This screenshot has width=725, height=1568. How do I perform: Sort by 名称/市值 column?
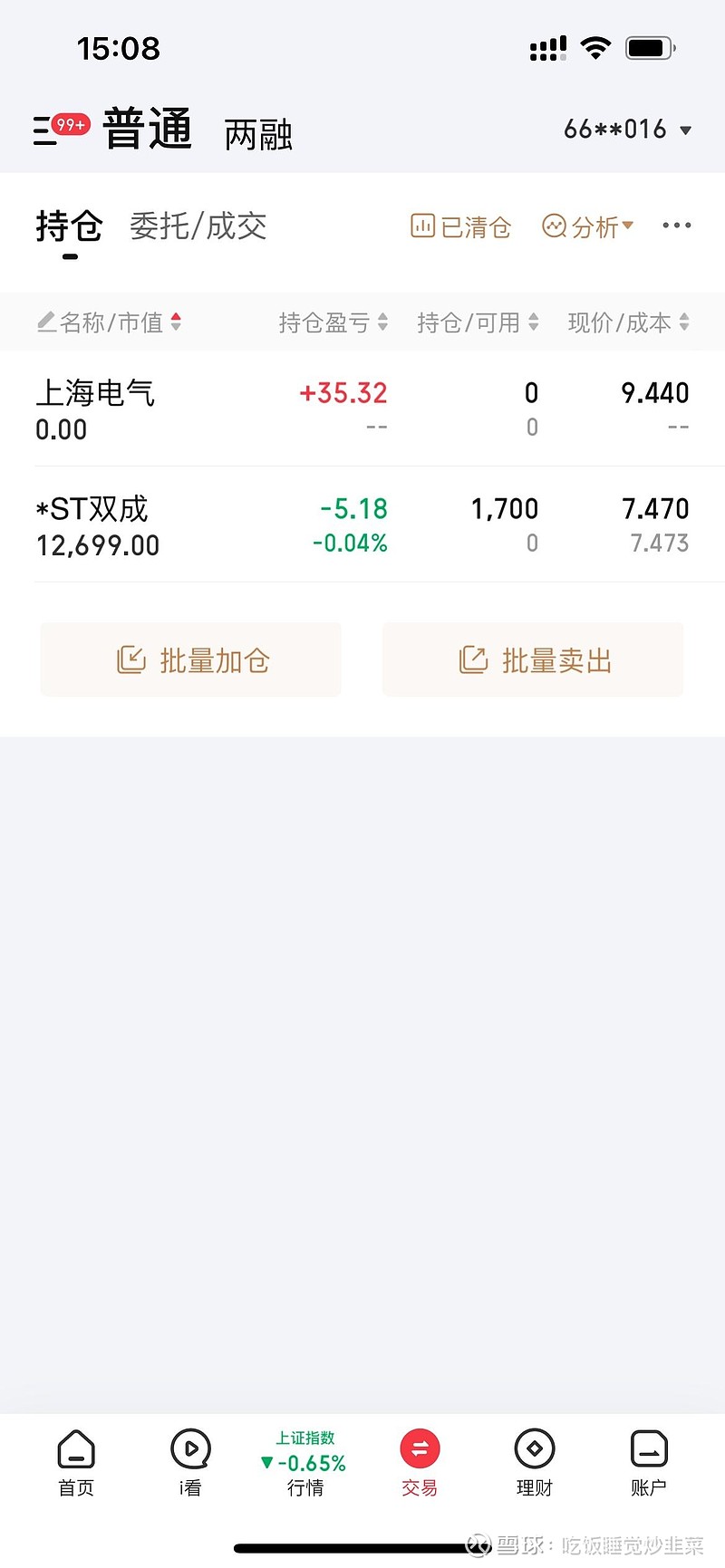pyautogui.click(x=110, y=322)
